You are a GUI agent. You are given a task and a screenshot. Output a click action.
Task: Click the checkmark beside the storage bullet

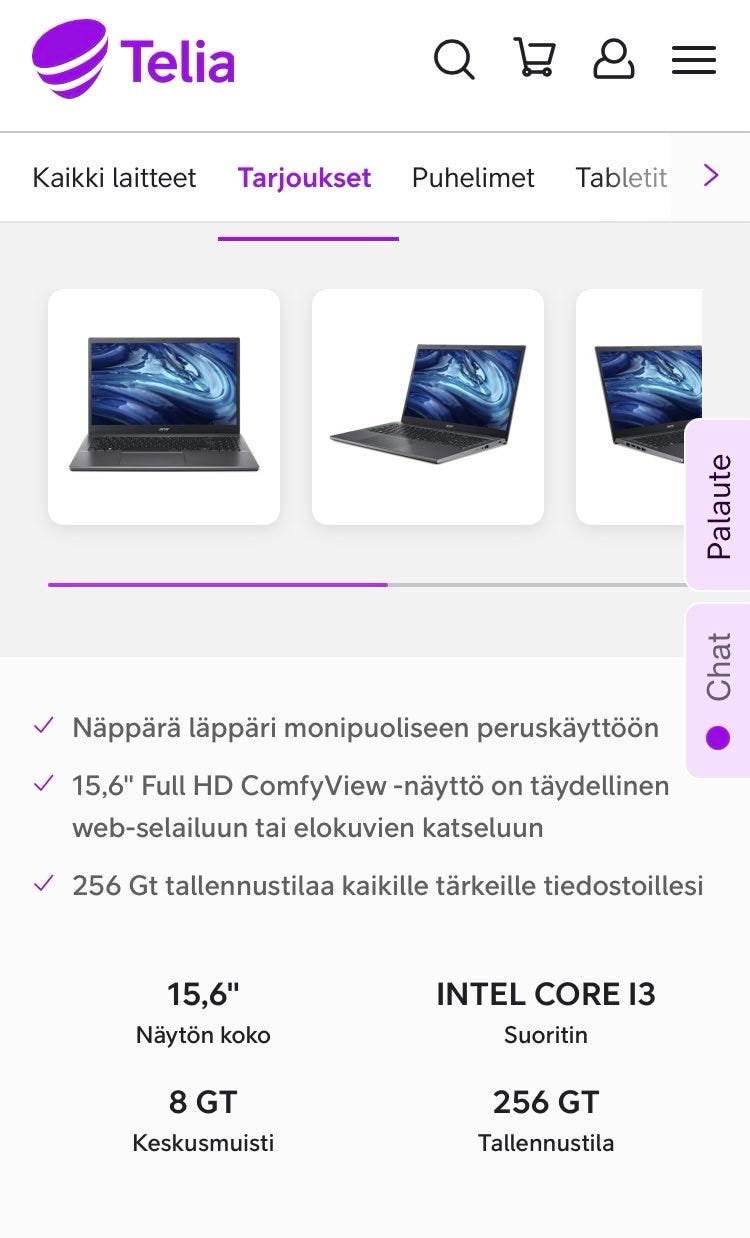point(42,884)
